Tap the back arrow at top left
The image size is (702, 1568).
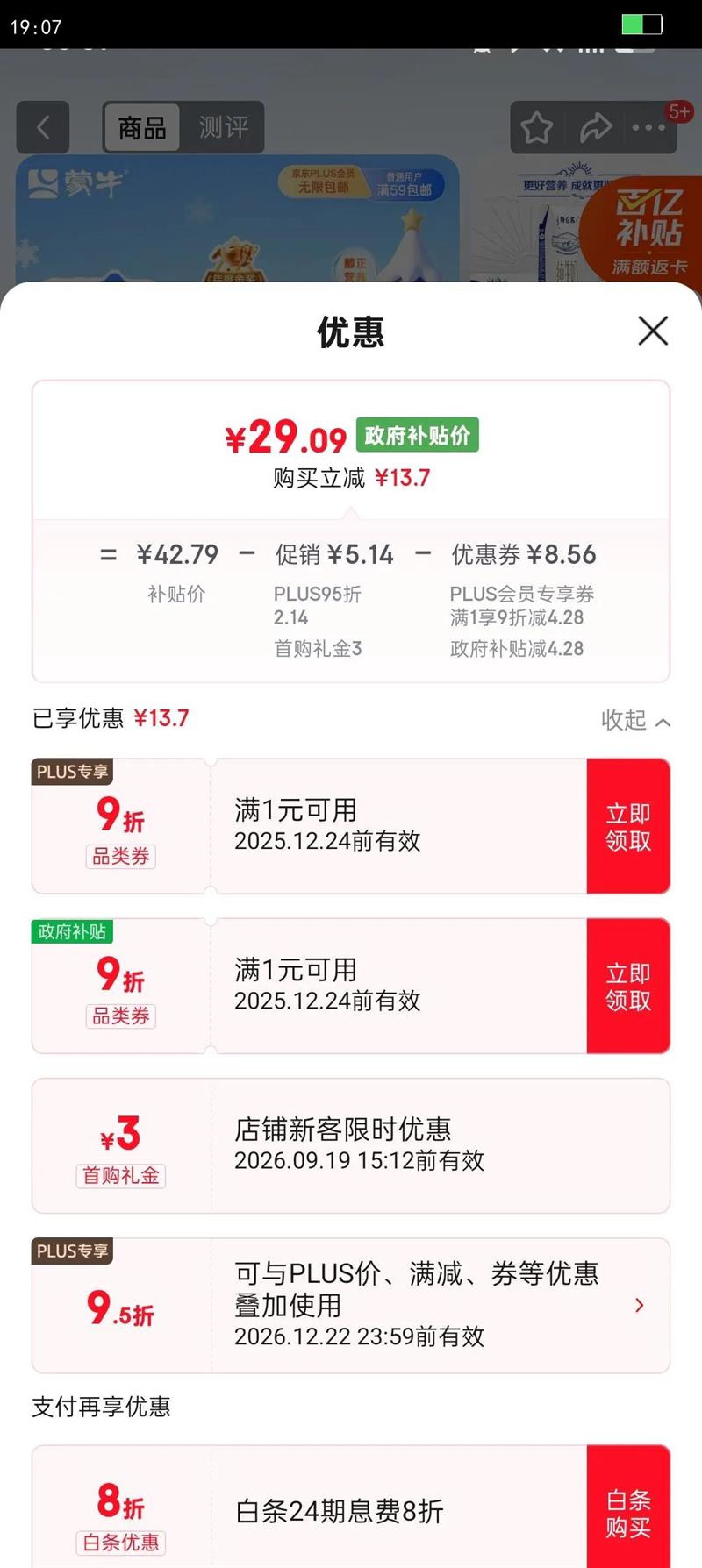(x=44, y=127)
